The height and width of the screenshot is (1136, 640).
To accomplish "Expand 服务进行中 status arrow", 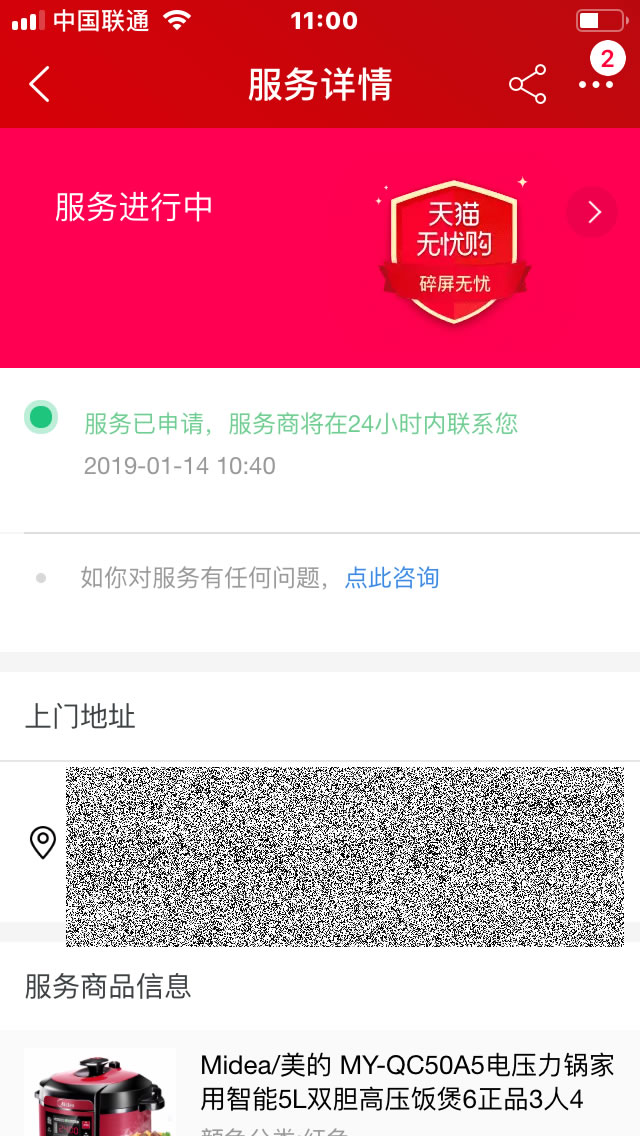I will click(593, 212).
